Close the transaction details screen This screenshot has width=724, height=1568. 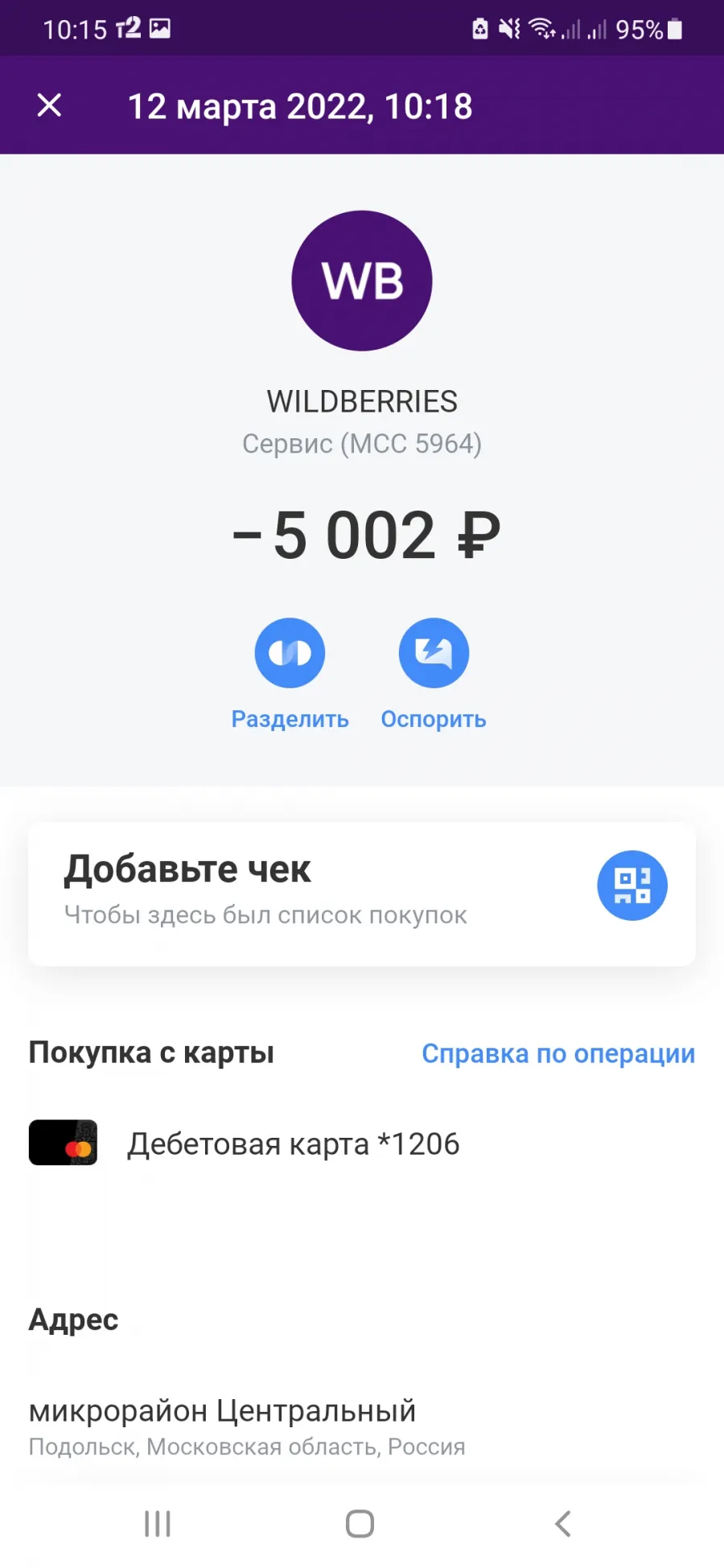coord(49,105)
